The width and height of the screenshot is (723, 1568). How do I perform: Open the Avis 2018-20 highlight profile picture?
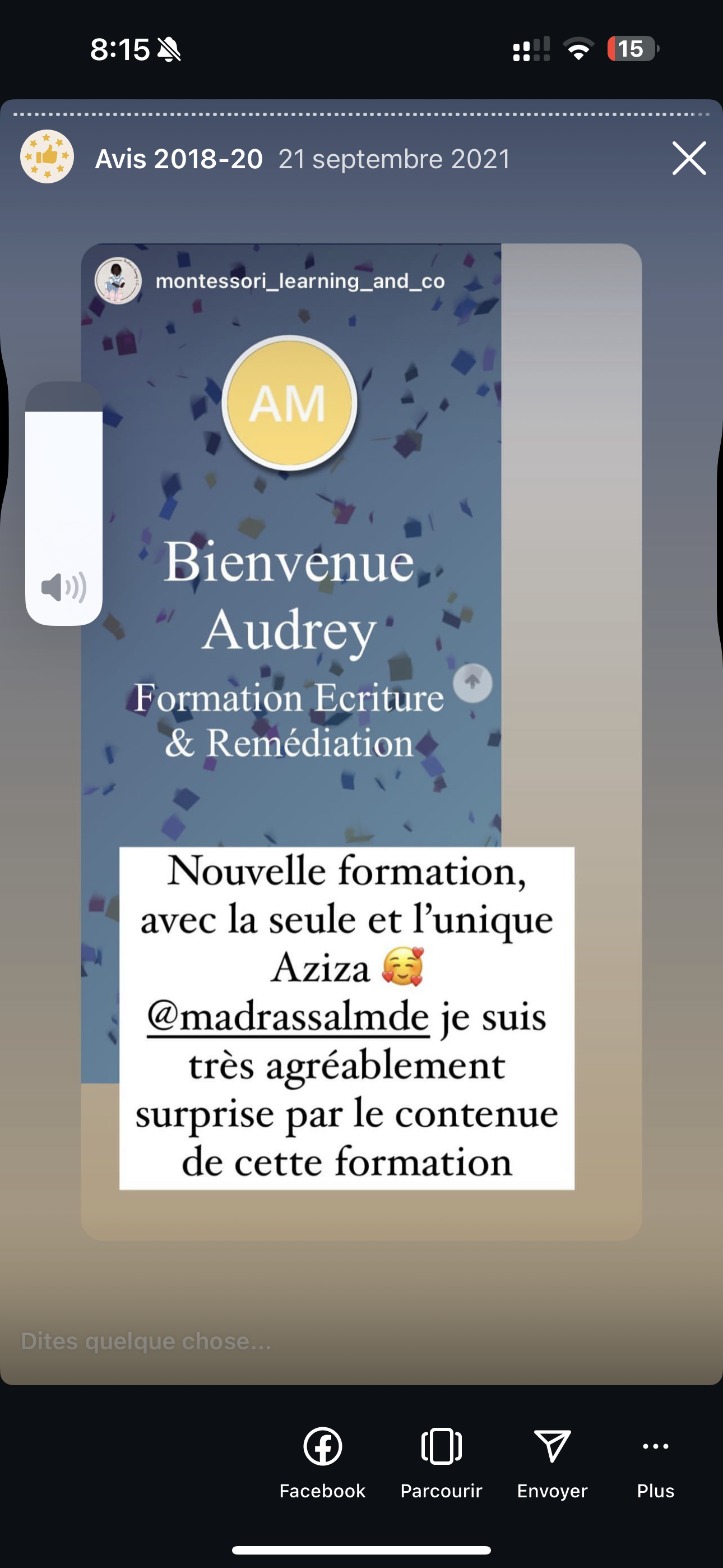click(x=48, y=157)
